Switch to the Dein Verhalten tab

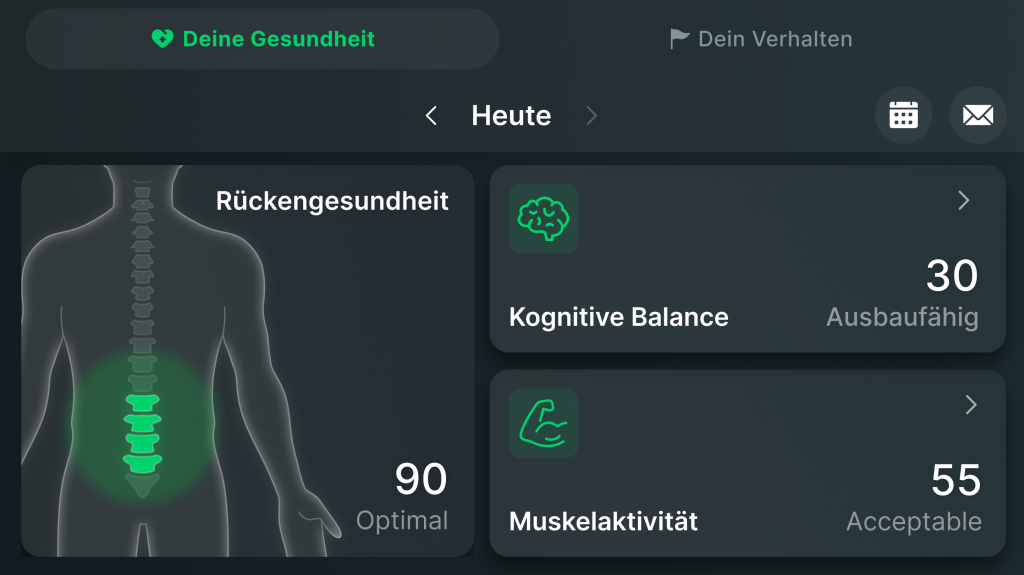[760, 40]
